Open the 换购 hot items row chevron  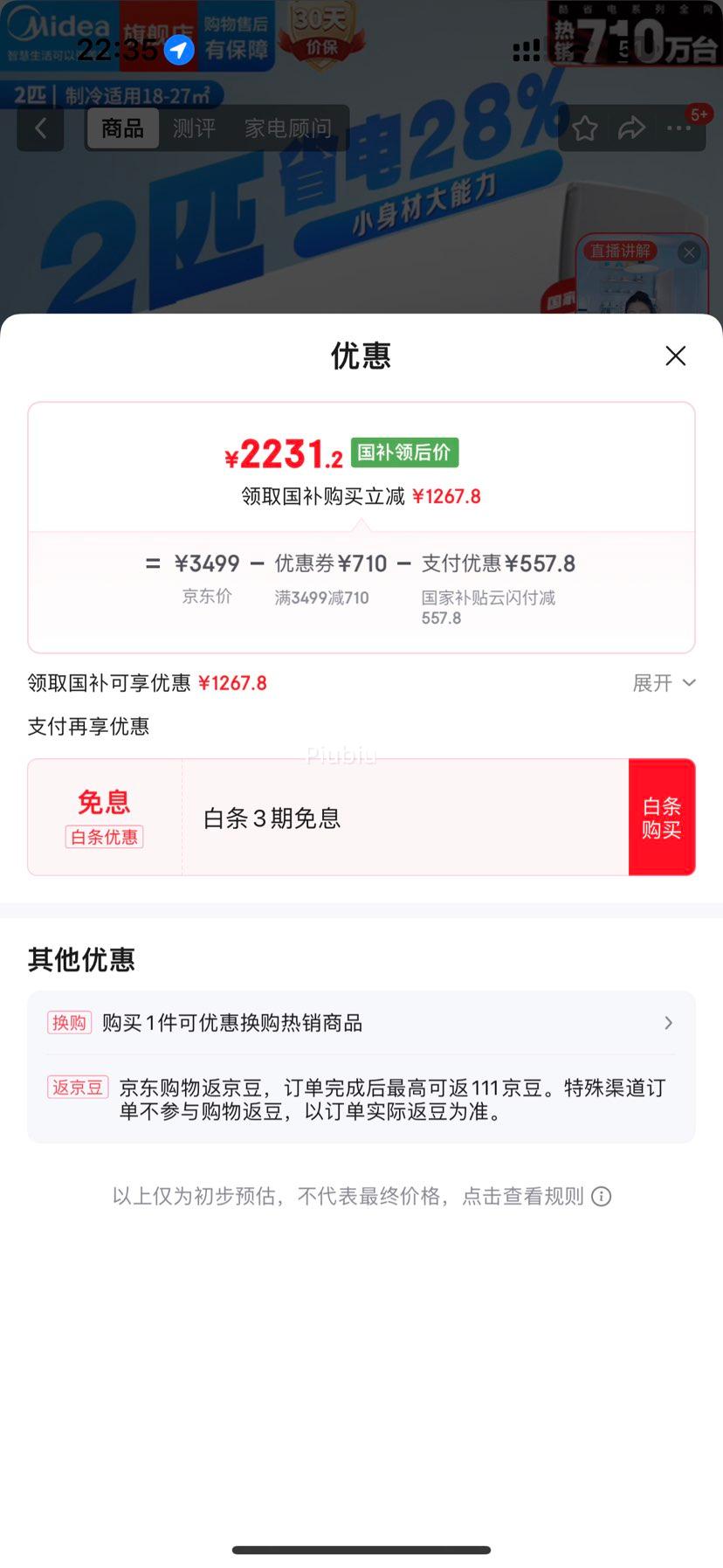(x=667, y=1022)
